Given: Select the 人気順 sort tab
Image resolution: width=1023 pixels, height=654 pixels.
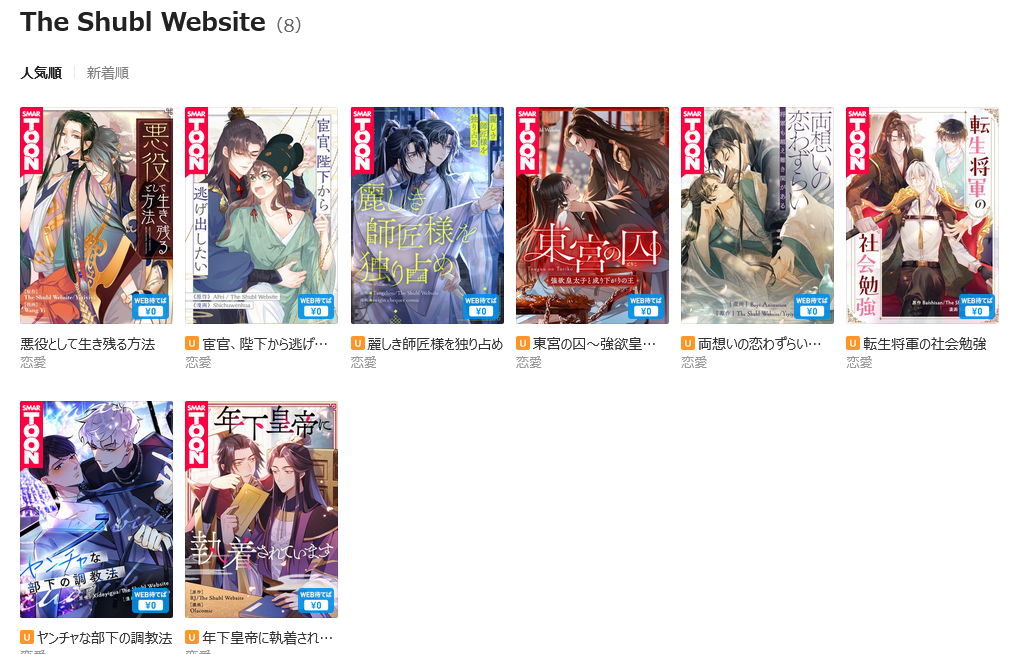Looking at the screenshot, I should [x=40, y=73].
